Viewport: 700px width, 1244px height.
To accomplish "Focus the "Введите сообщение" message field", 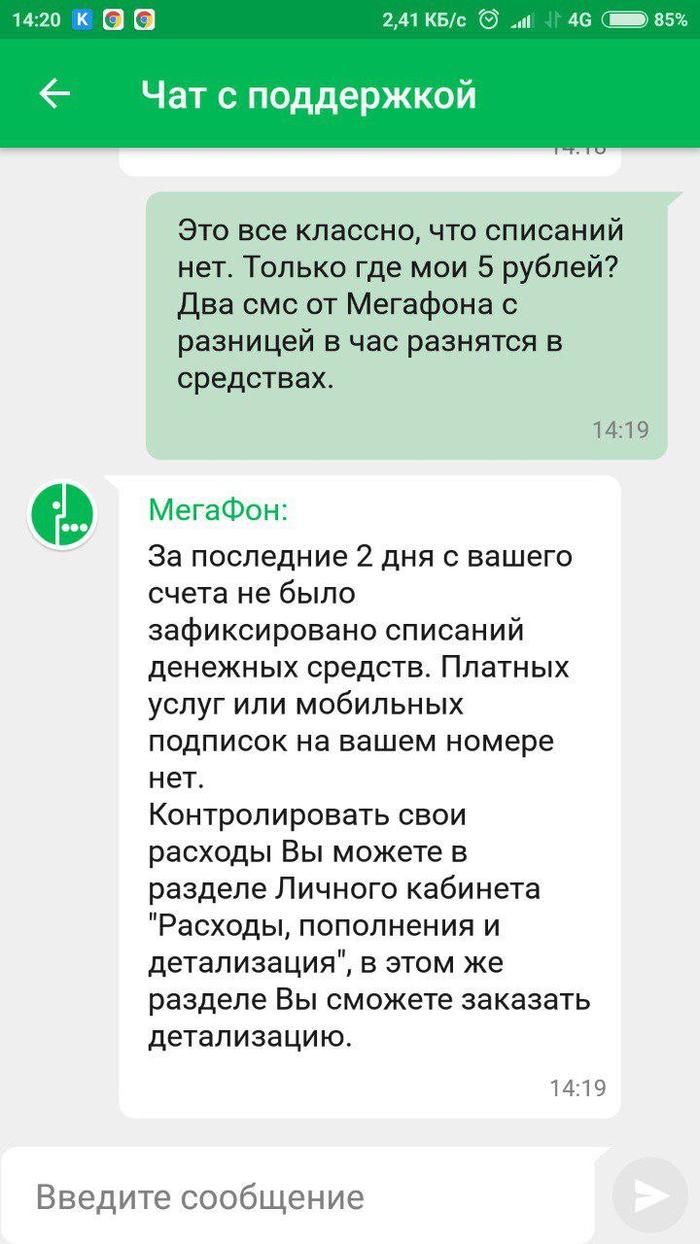I will (x=300, y=1196).
